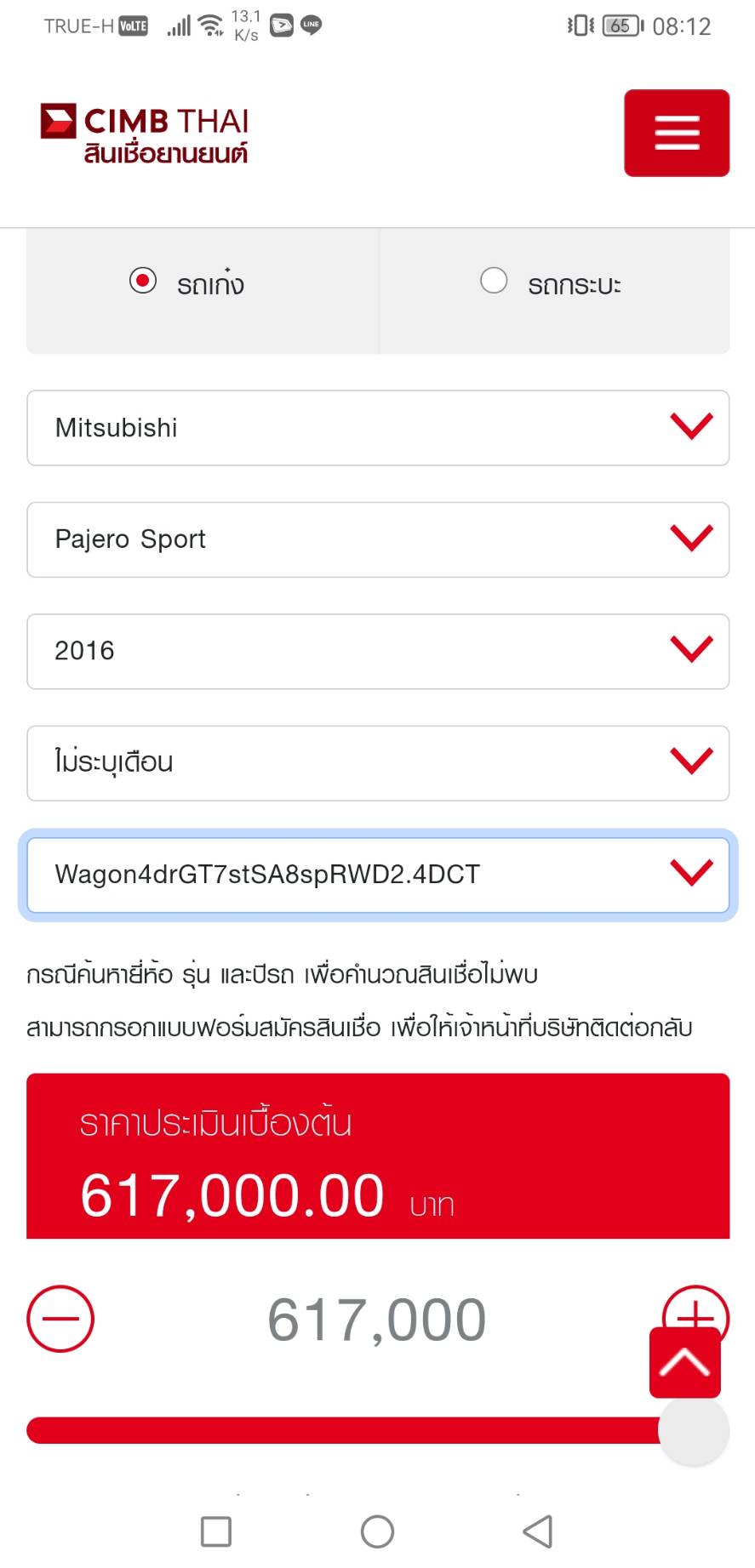Viewport: 755px width, 1568px height.
Task: Select the รถกระบะ radio option
Action: click(x=494, y=281)
